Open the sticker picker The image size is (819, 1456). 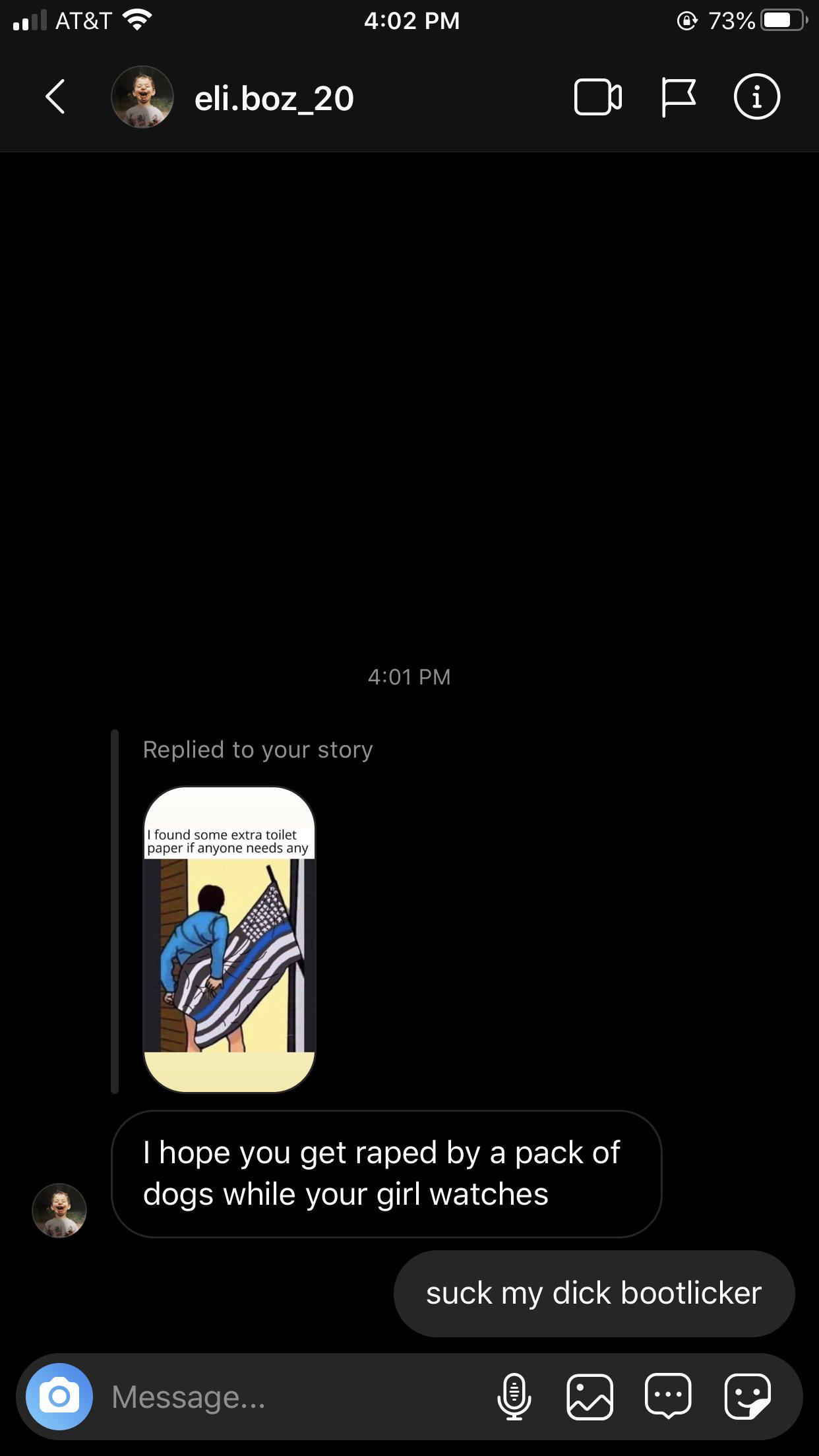747,1396
